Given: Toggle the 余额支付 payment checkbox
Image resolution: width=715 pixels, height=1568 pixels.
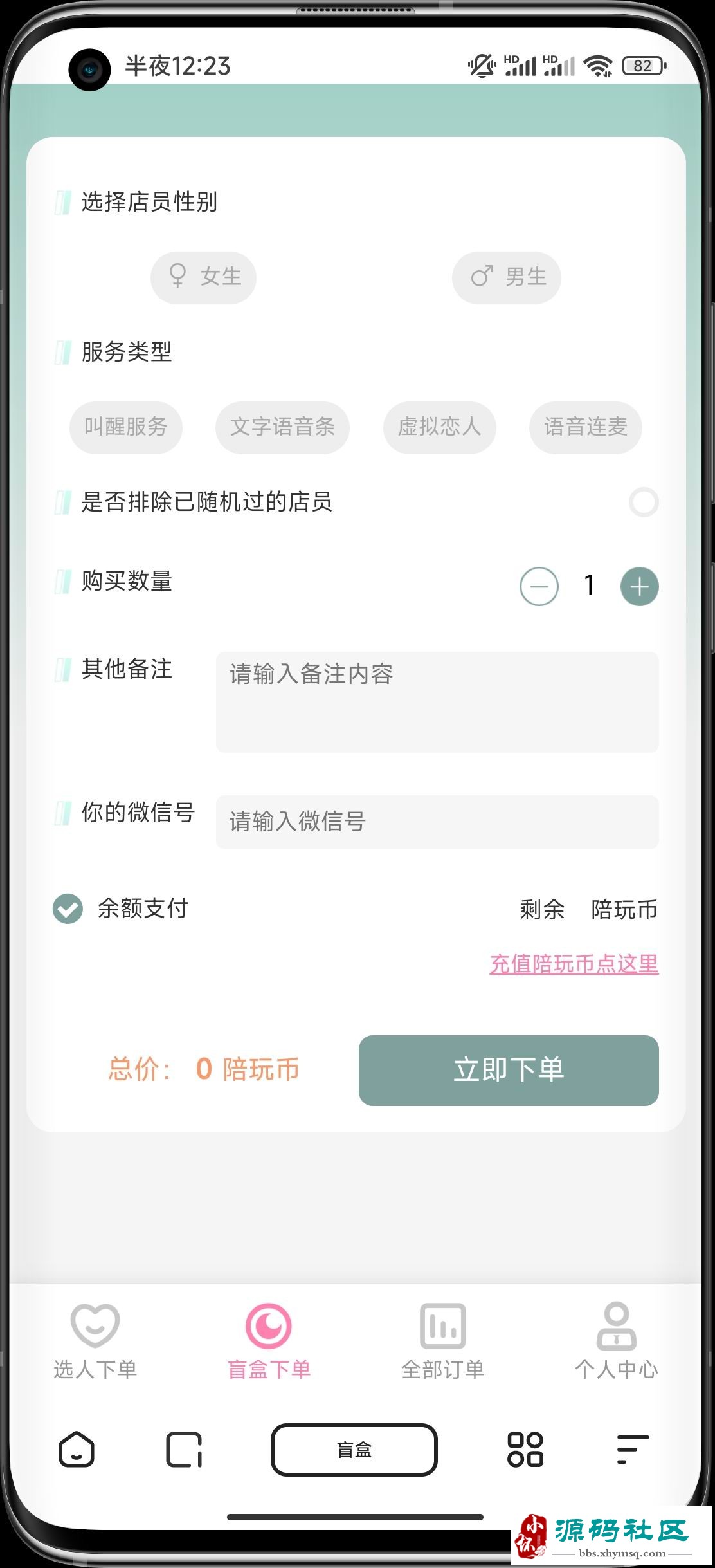Looking at the screenshot, I should point(68,909).
